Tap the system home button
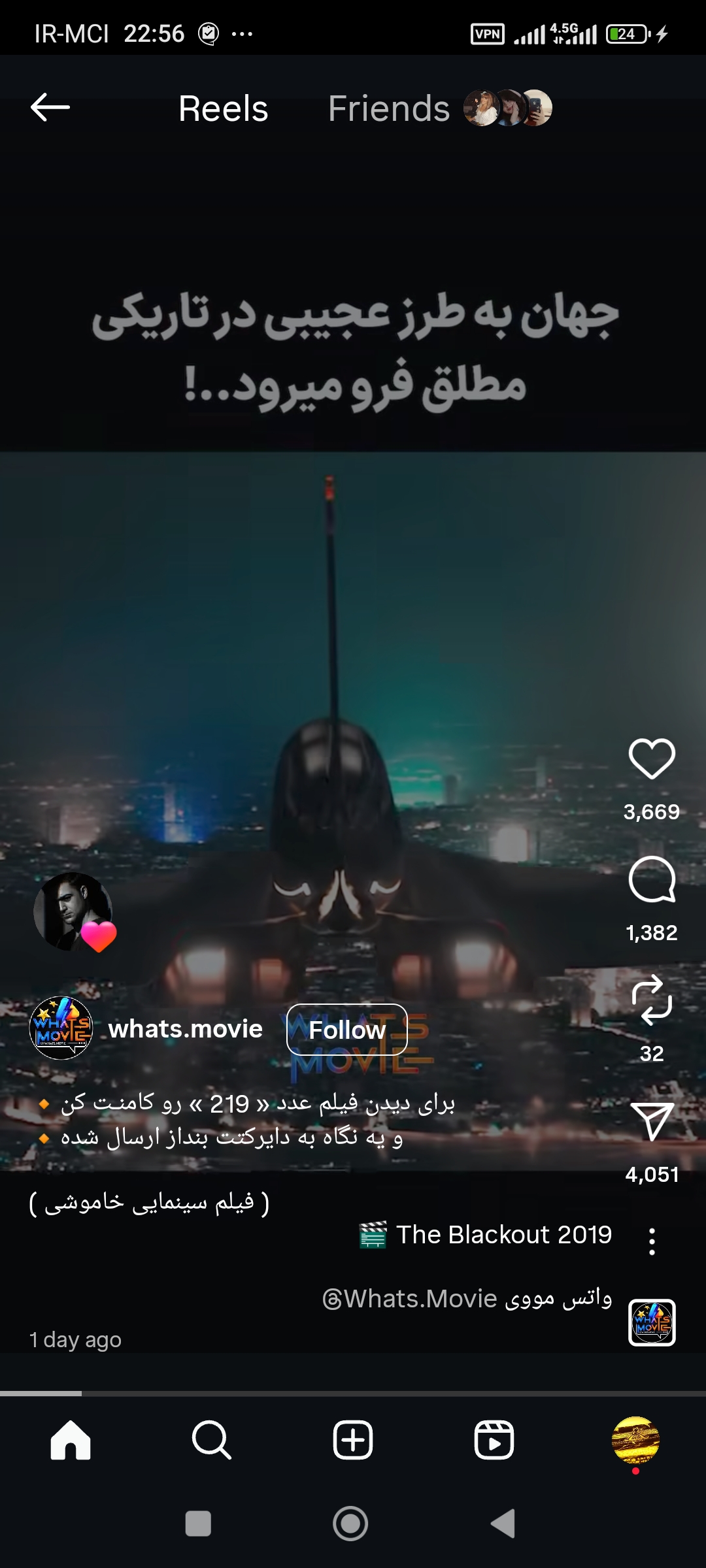Screen dimensions: 706x1568 pos(350,1524)
